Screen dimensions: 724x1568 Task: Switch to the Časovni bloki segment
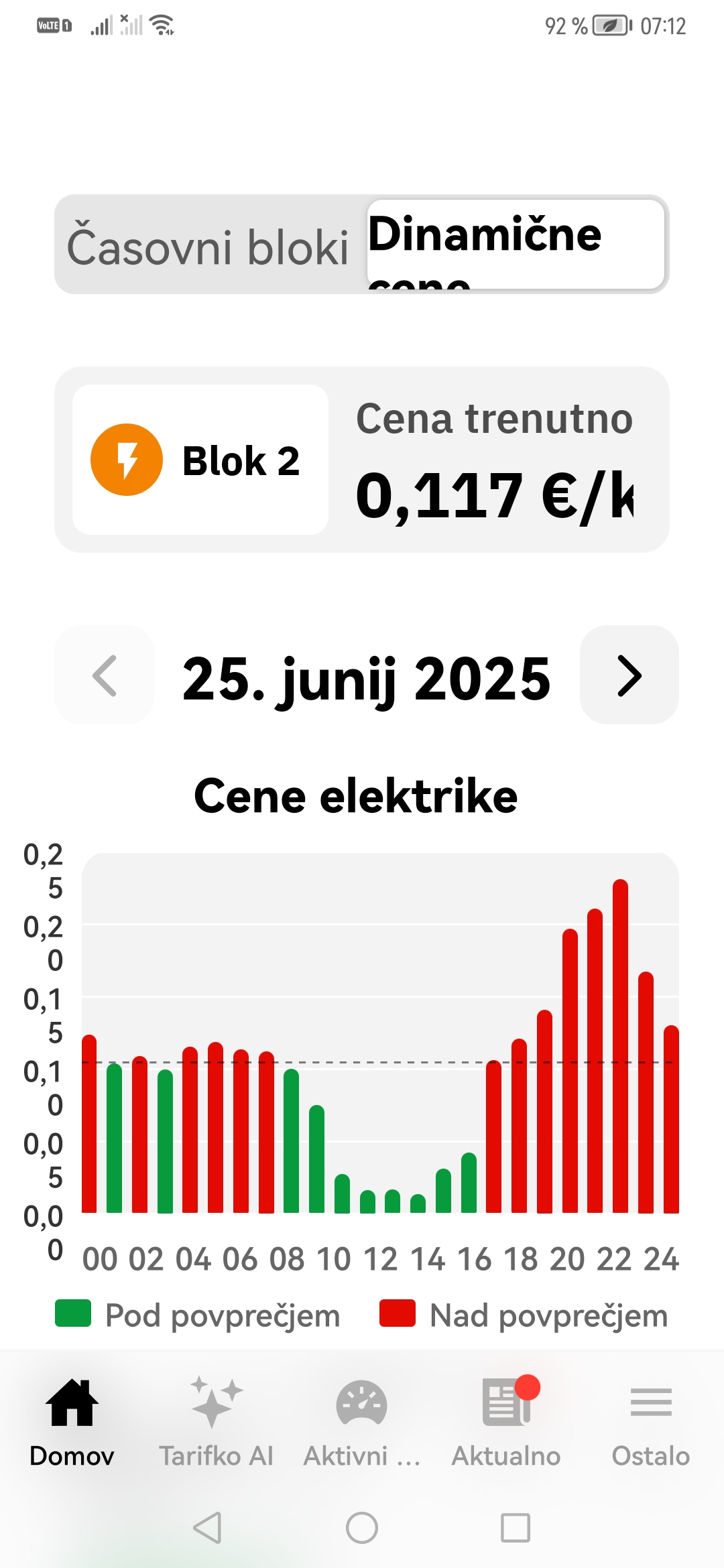pyautogui.click(x=209, y=246)
